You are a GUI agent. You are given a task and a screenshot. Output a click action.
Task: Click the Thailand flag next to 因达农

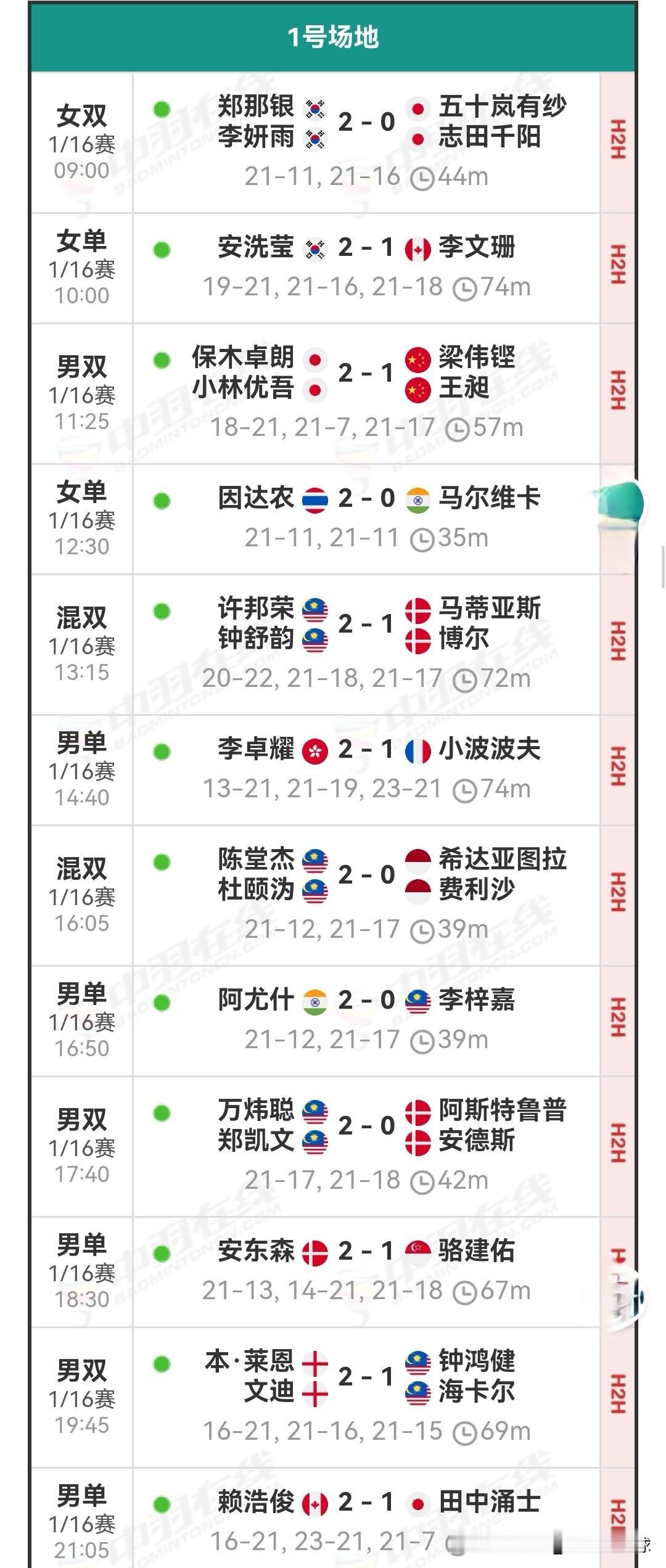(314, 501)
